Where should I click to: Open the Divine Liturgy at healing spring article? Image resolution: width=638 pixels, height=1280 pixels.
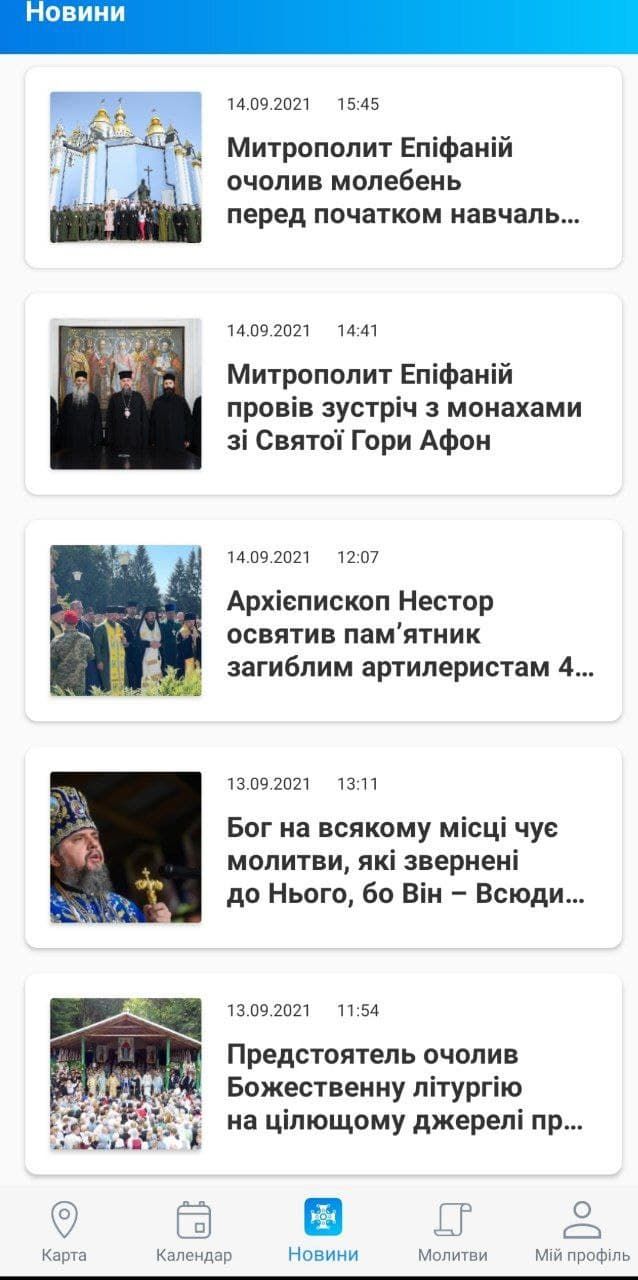coord(404,1088)
